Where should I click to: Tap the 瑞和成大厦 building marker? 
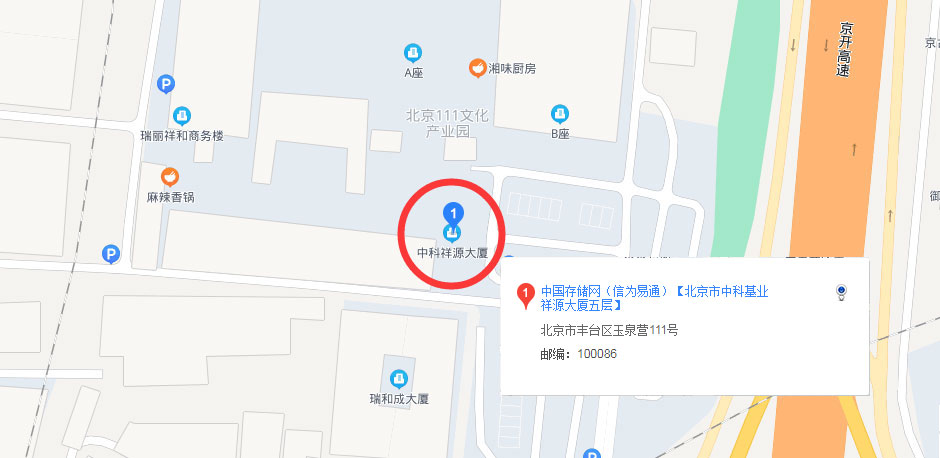click(399, 379)
